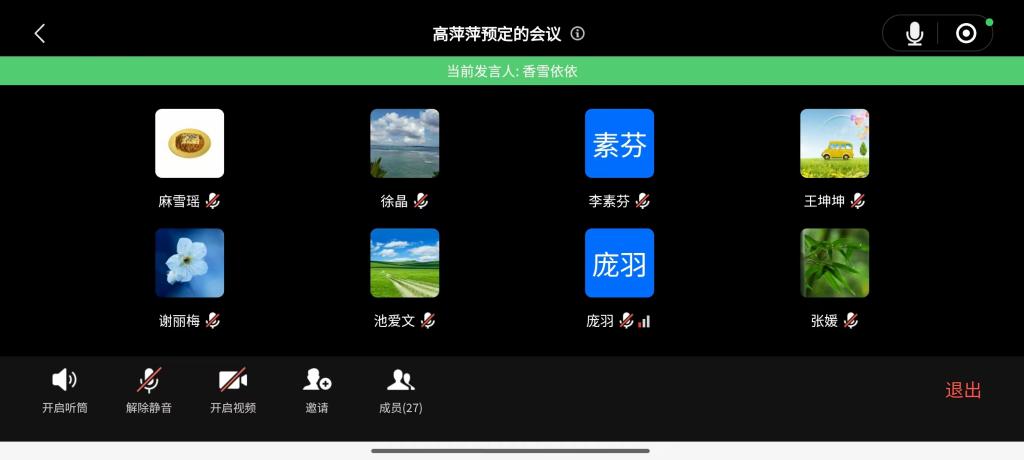Tap the microphone icon at top right
1024x460 pixels.
(914, 34)
